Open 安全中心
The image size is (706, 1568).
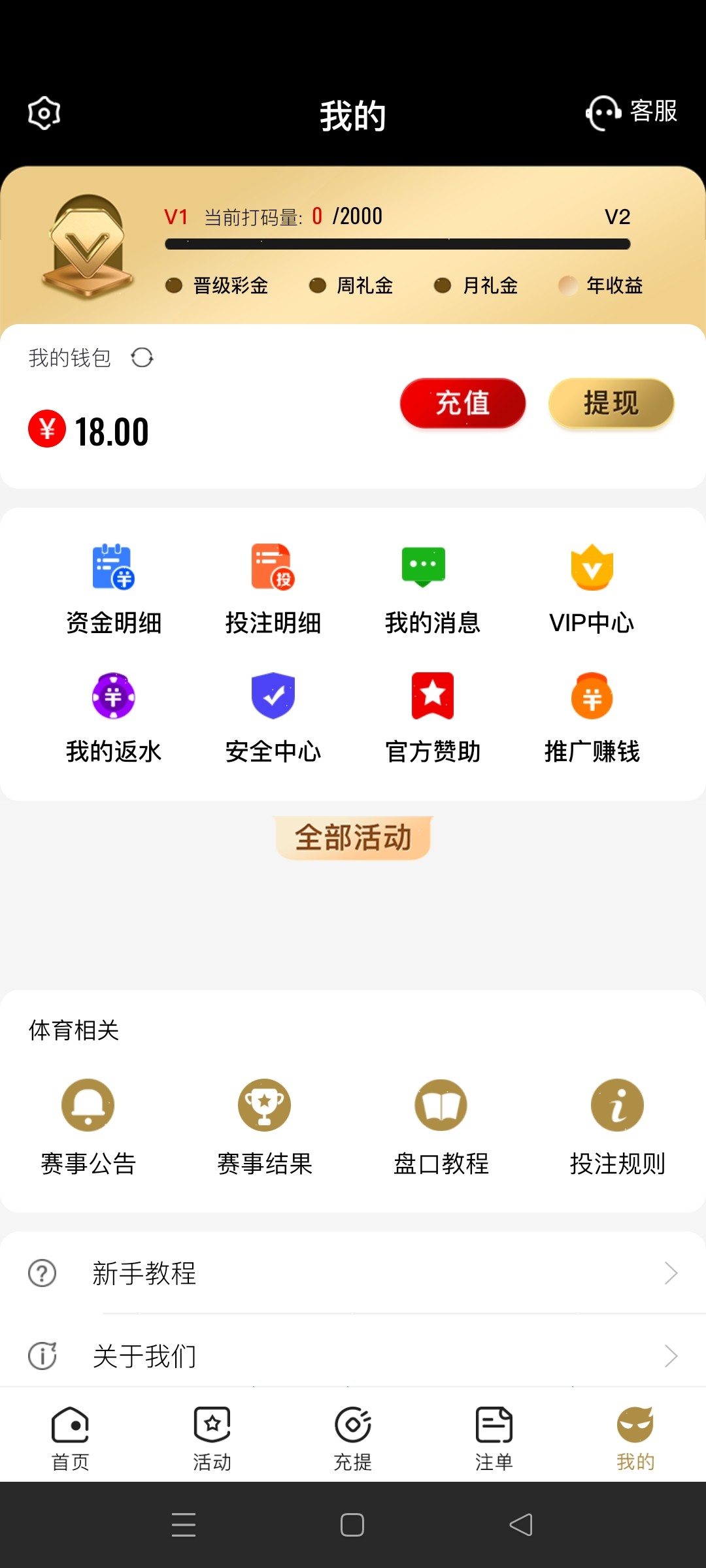273,717
